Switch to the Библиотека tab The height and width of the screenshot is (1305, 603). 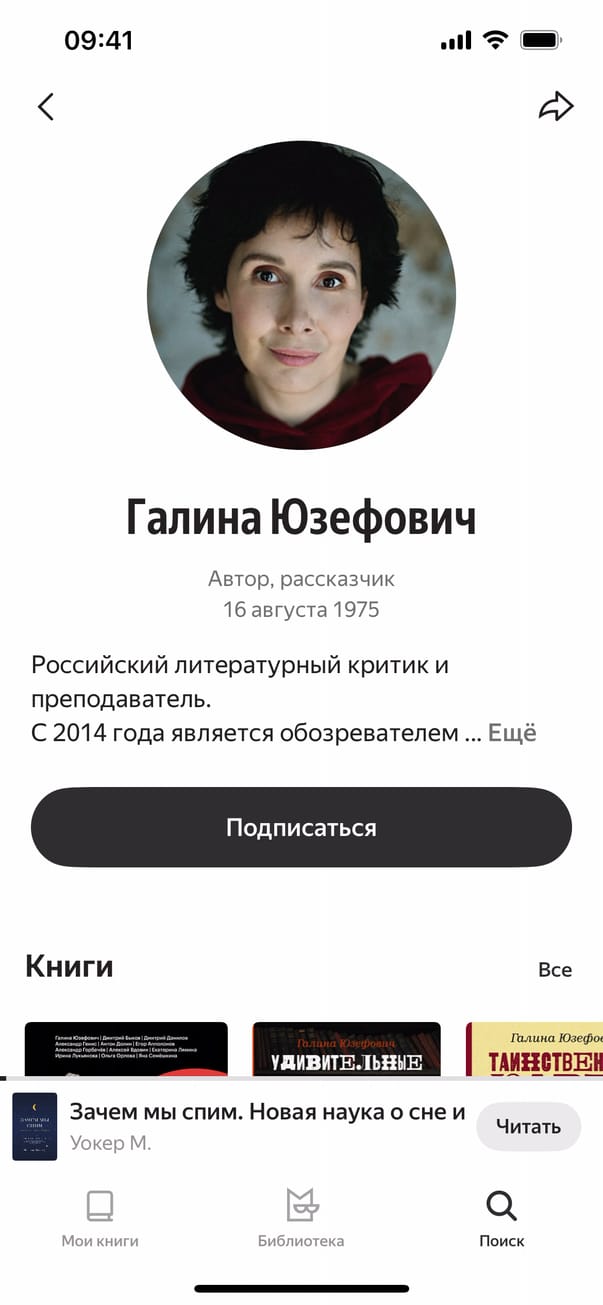(x=301, y=1219)
